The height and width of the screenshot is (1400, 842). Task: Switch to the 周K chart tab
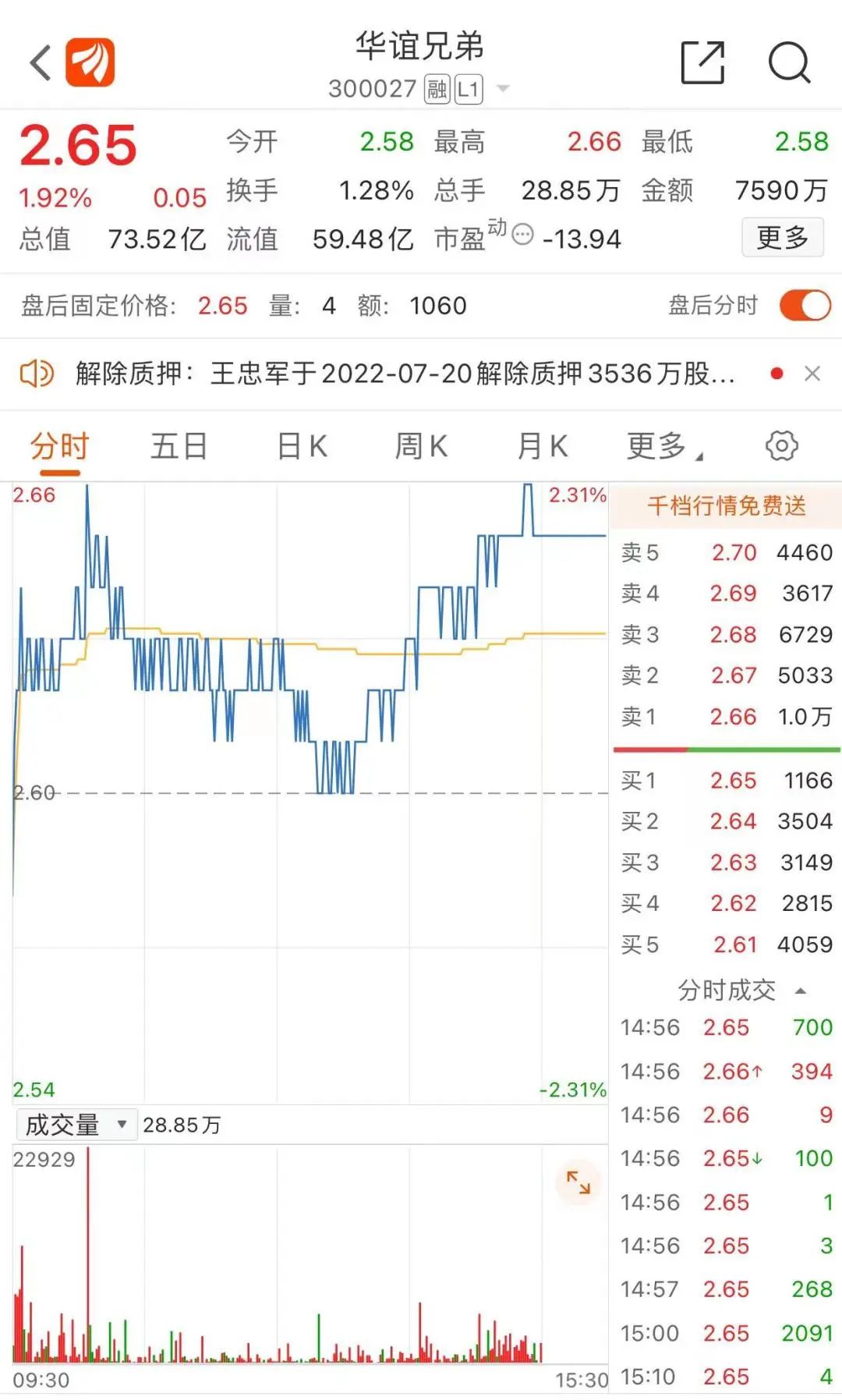[421, 447]
